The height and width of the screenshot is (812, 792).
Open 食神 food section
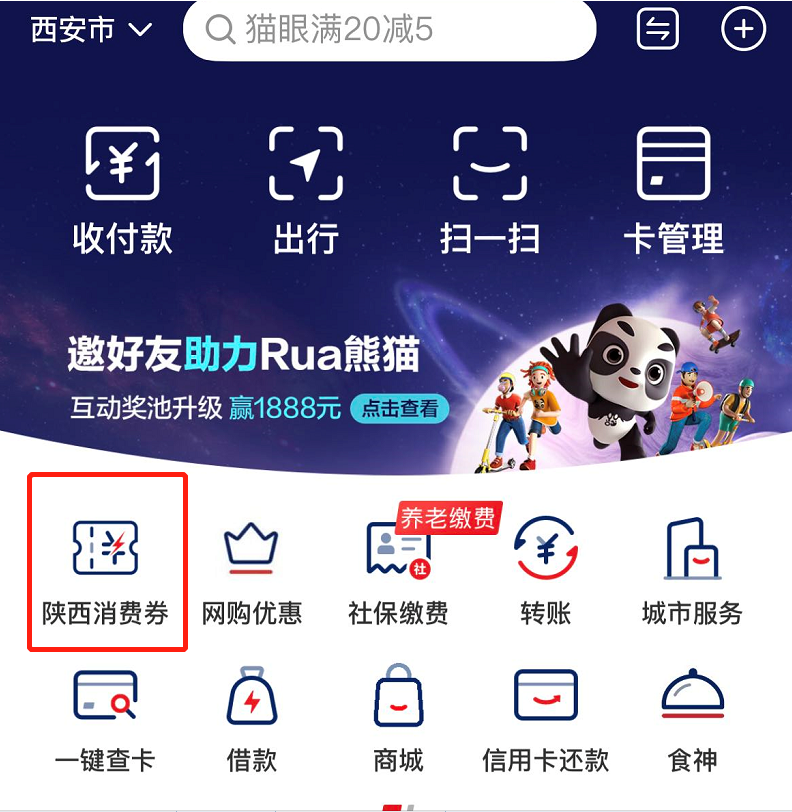click(x=692, y=718)
